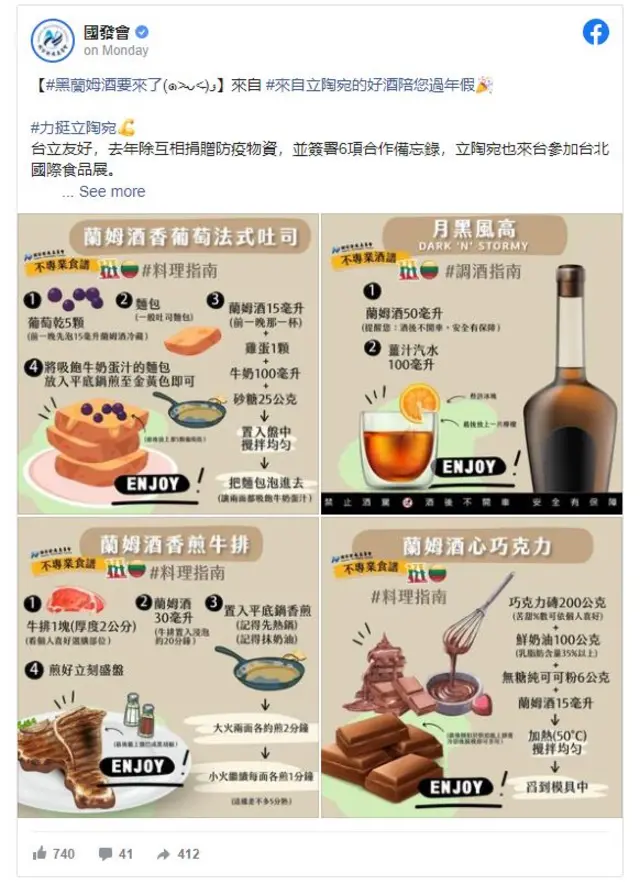Viewport: 640px width, 895px height.
Task: Open the Facebook logo icon
Action: click(595, 32)
